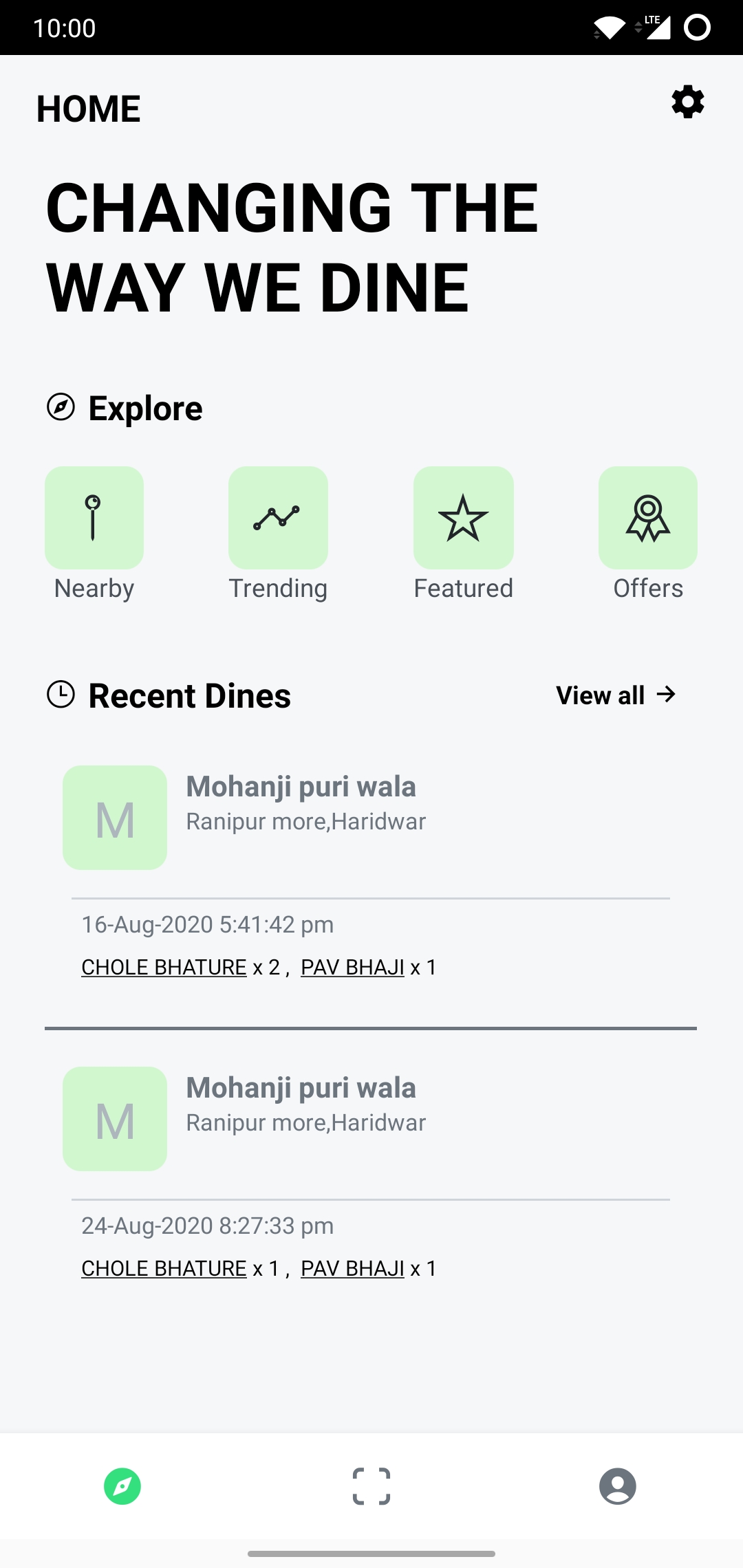Image resolution: width=743 pixels, height=1568 pixels.
Task: Browse Featured restaurants
Action: [463, 518]
